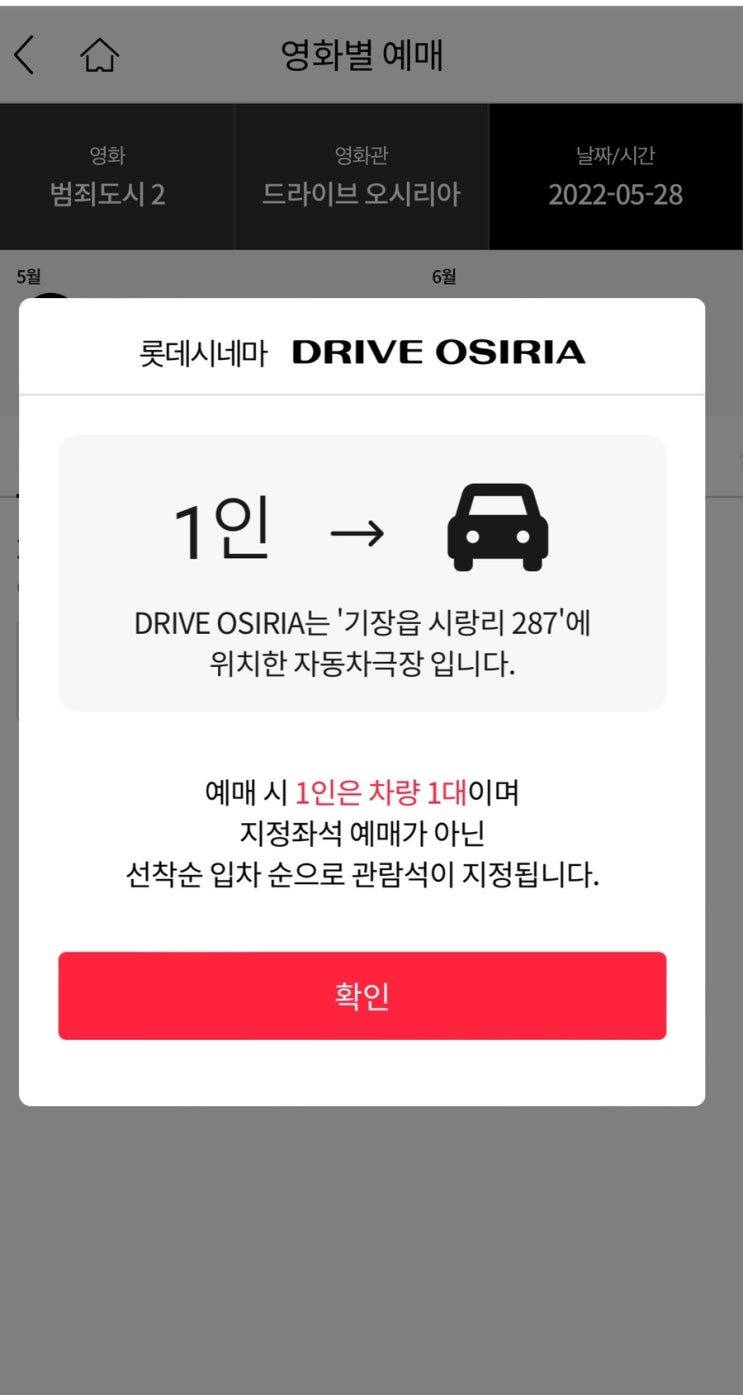Expand the 6월 month section
The image size is (743, 1395).
[x=444, y=275]
